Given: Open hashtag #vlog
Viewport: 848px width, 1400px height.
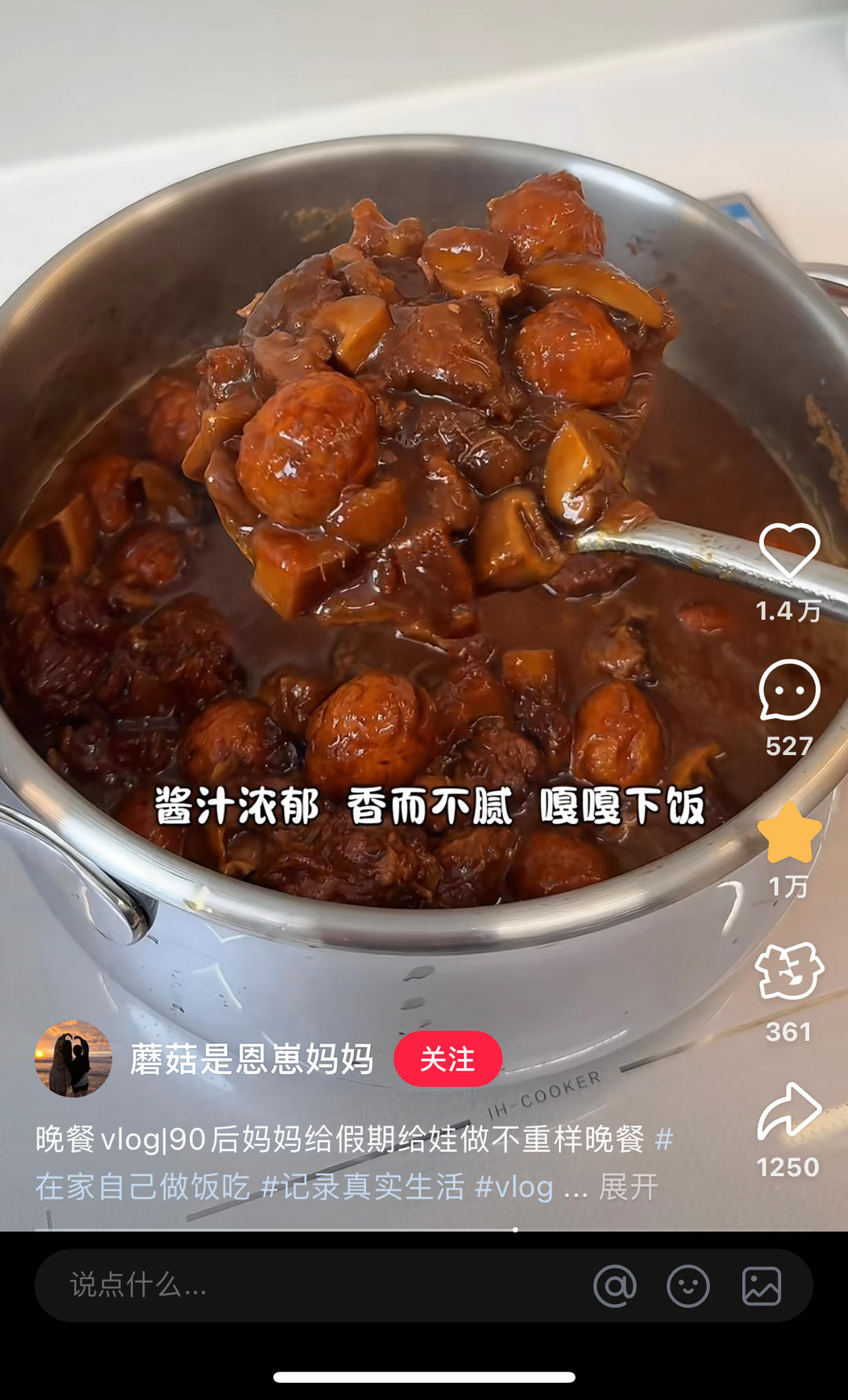Looking at the screenshot, I should click(514, 1187).
